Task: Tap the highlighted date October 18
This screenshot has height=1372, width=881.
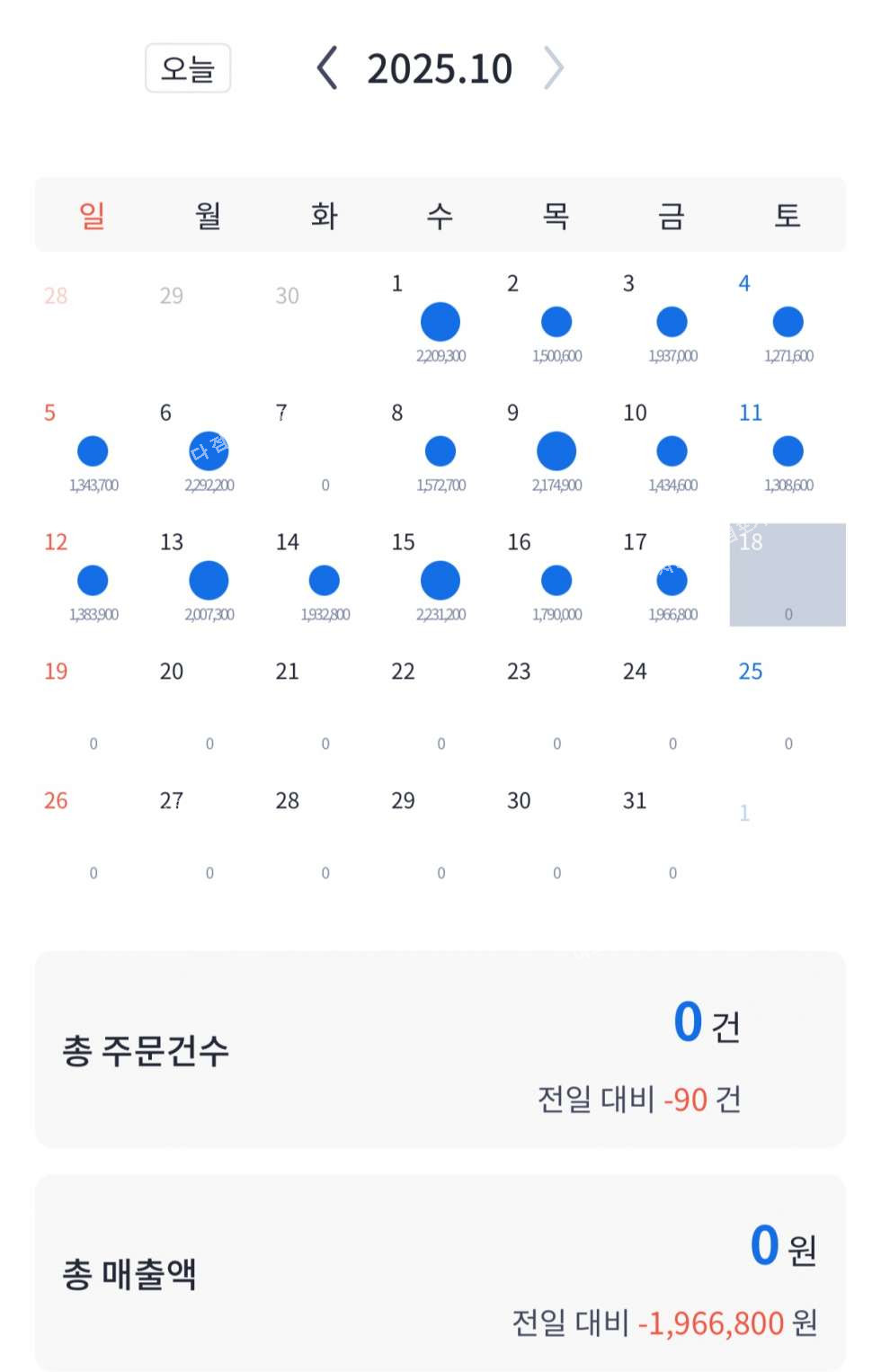Action: (x=787, y=575)
